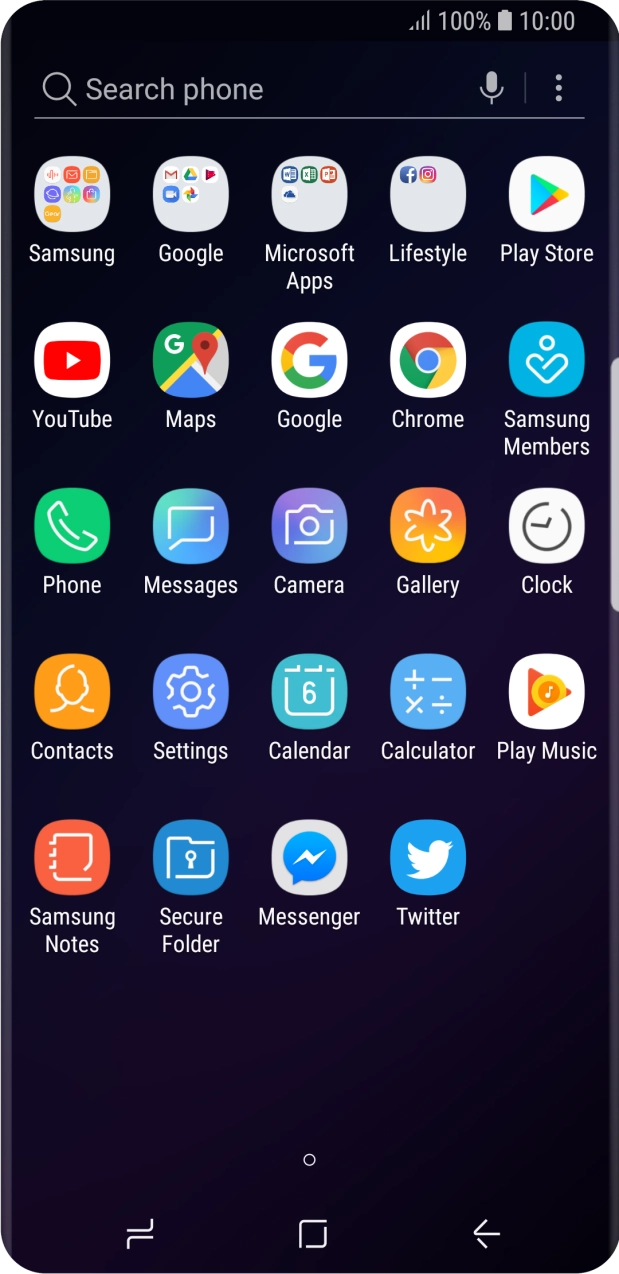
Task: Open the Samsung folder
Action: [x=72, y=195]
